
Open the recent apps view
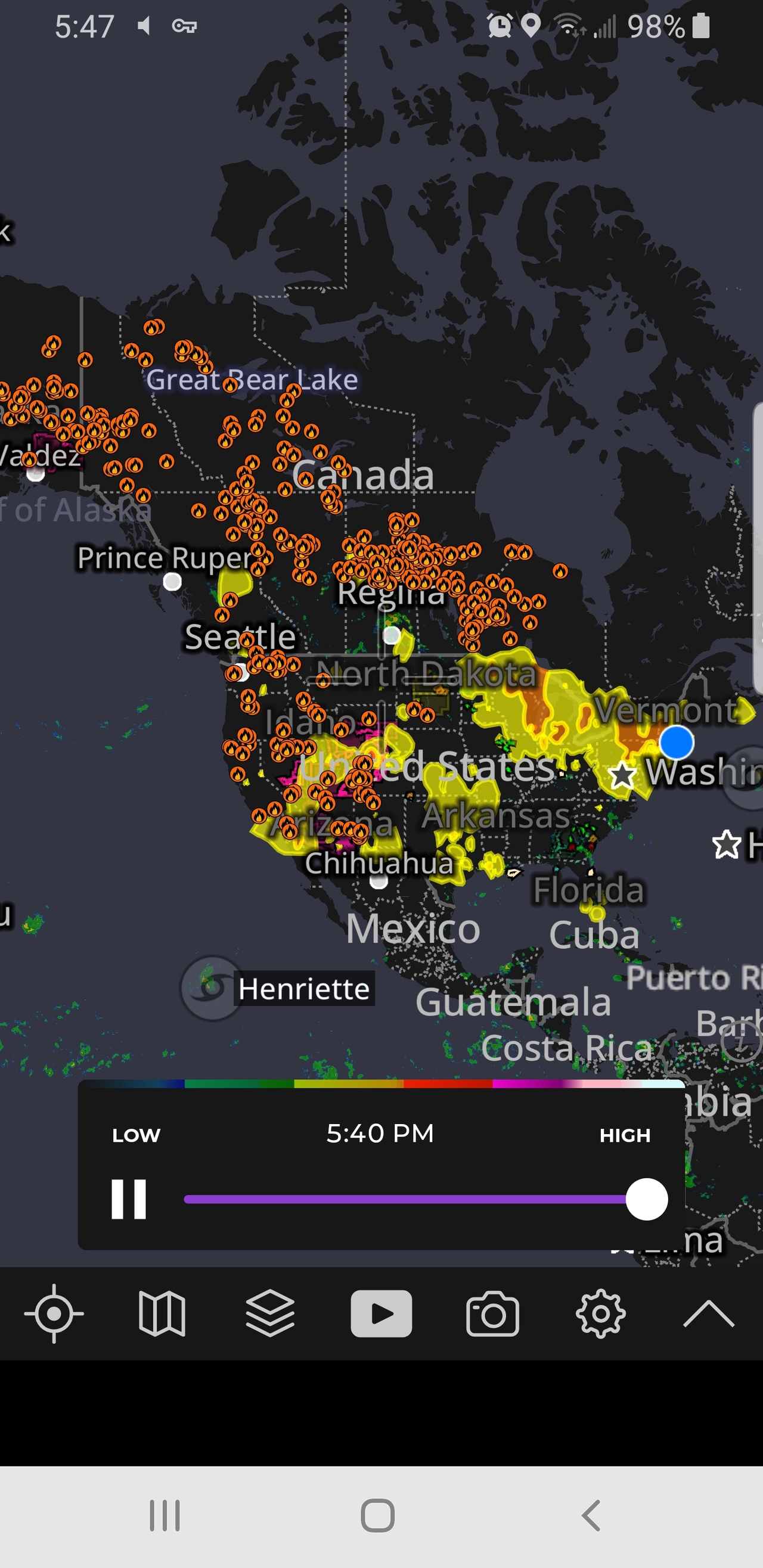(x=165, y=1515)
